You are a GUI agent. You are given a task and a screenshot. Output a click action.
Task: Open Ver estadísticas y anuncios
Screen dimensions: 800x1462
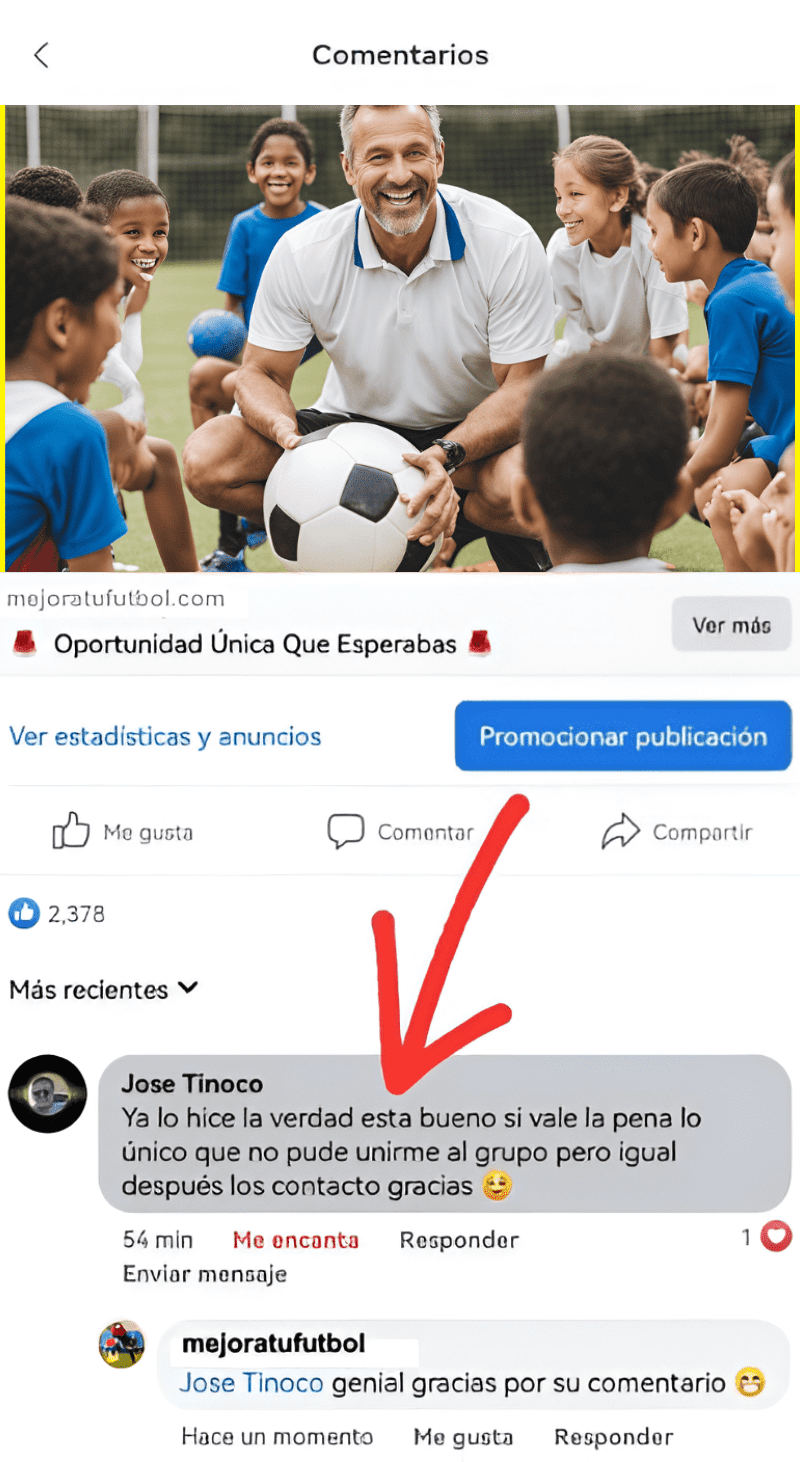click(x=165, y=737)
